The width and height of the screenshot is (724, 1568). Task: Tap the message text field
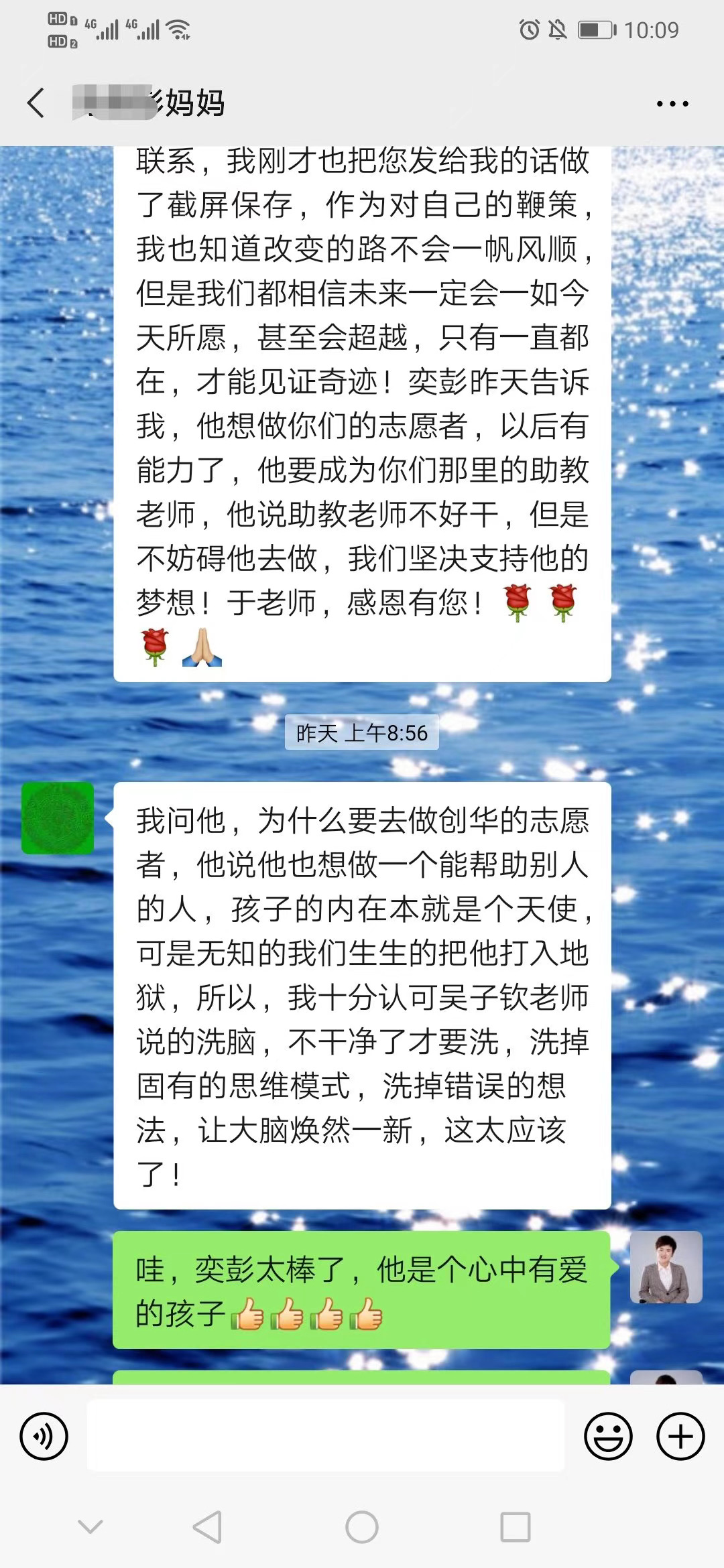325,1436
